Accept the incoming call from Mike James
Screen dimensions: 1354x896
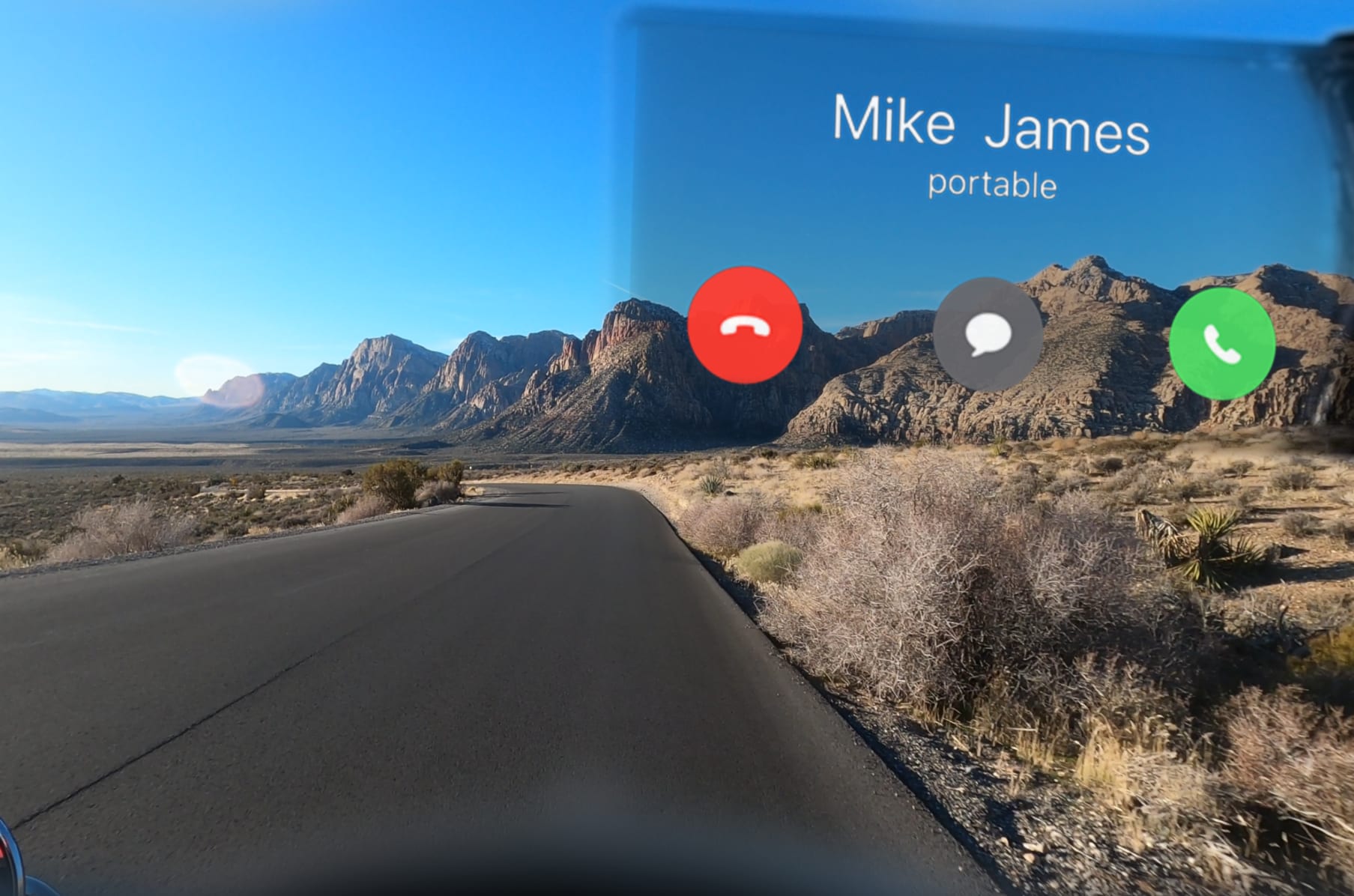click(1221, 343)
